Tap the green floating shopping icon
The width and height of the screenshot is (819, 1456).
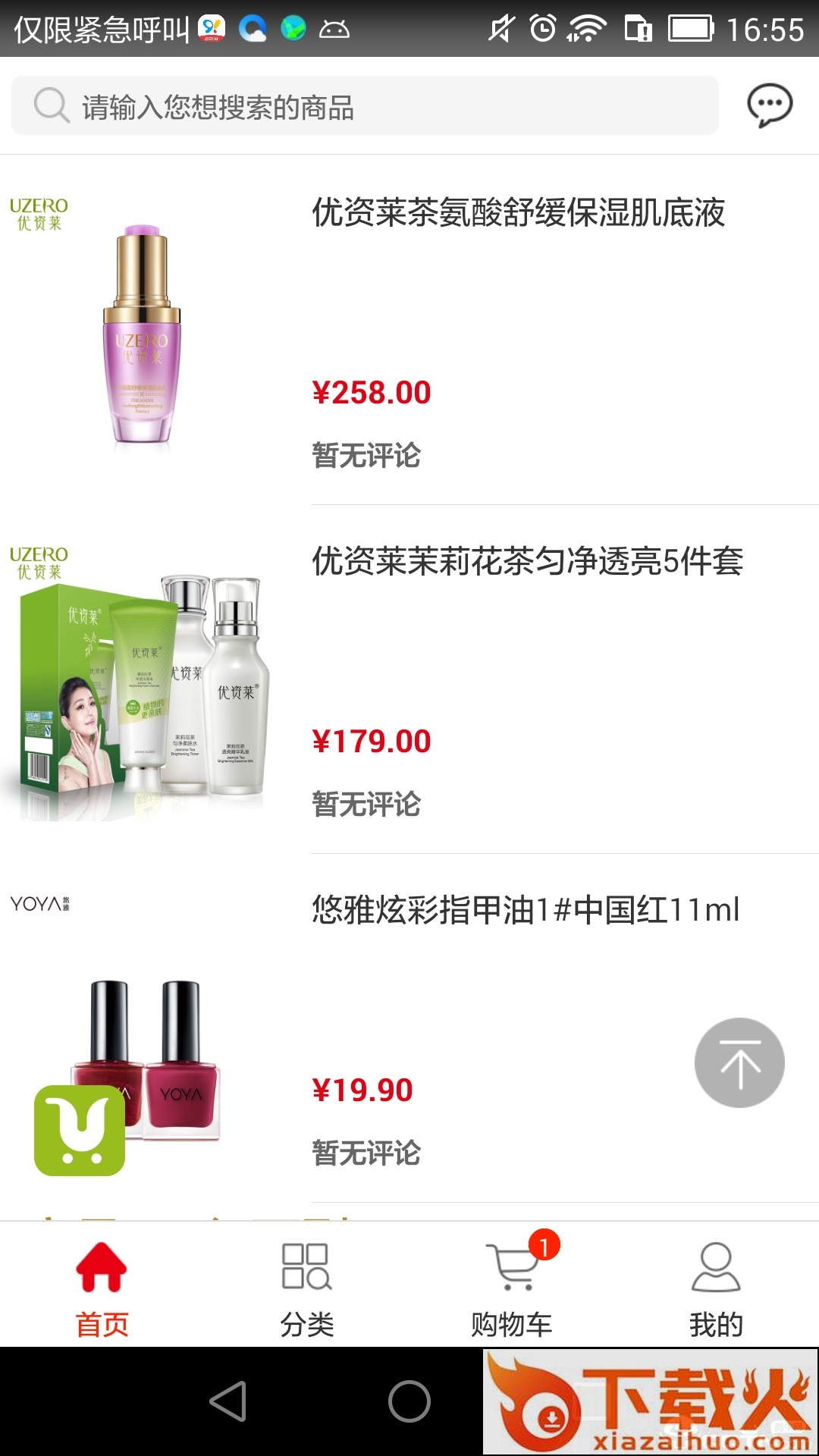coord(80,1130)
